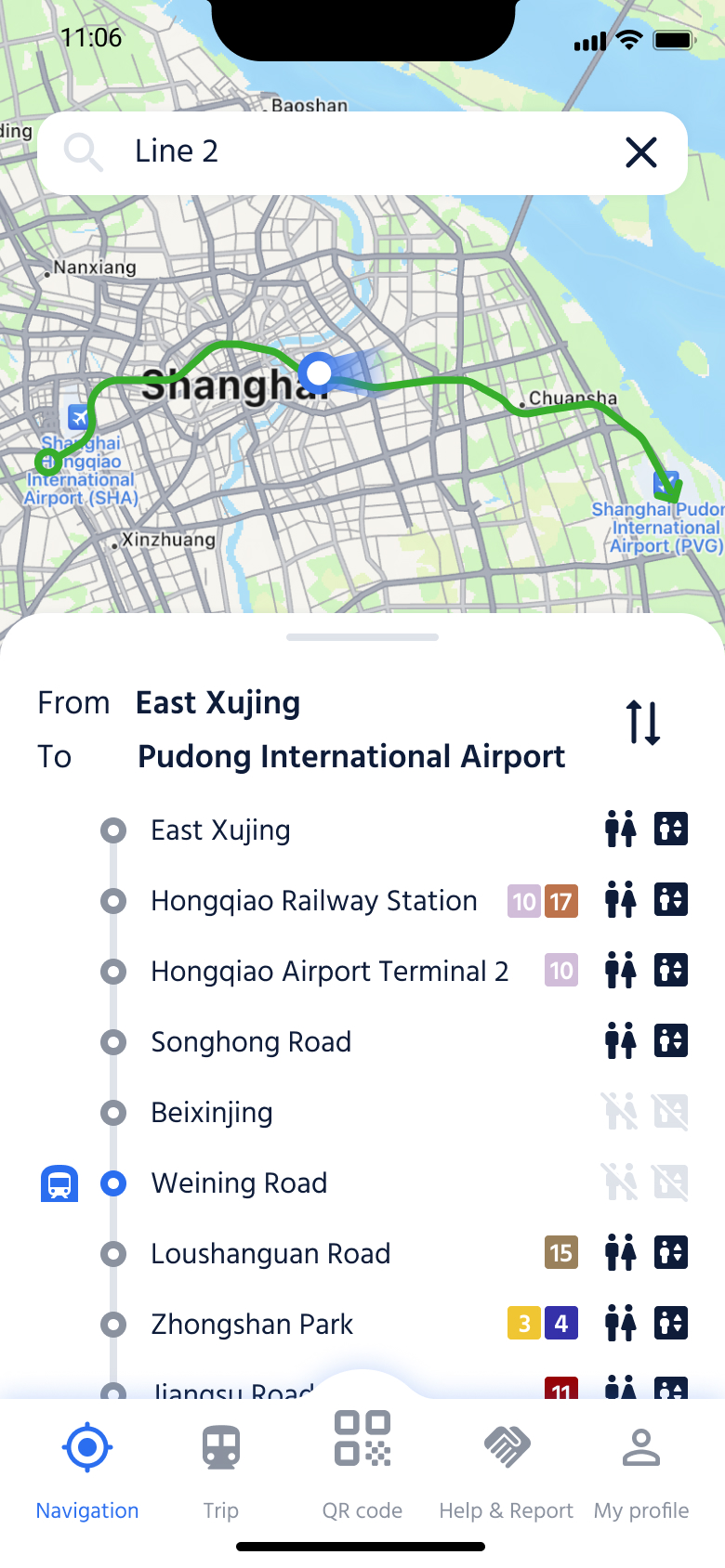Choose Zhongshan Park station
The image size is (725, 1568).
point(252,1324)
